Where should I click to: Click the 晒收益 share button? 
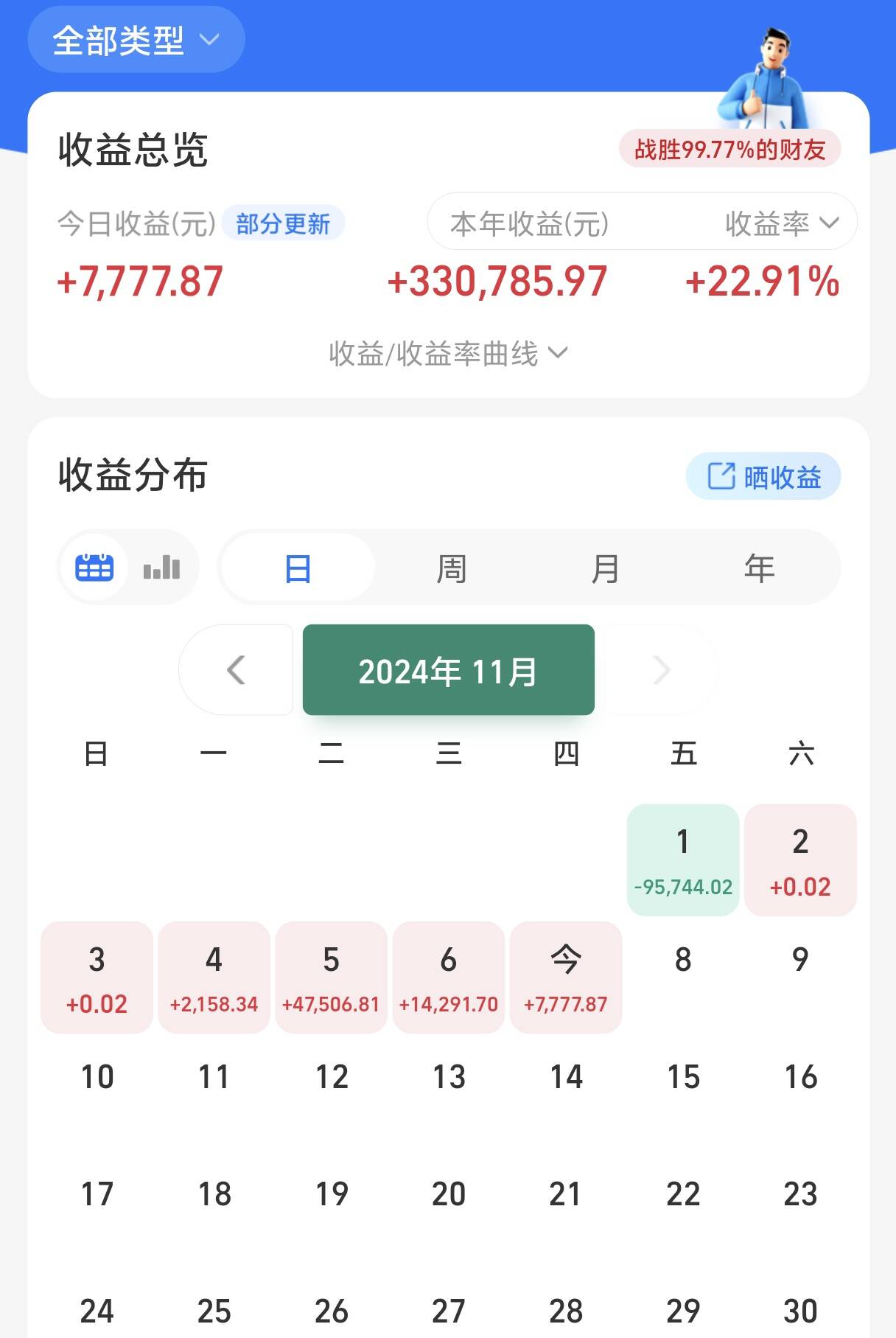click(x=763, y=476)
